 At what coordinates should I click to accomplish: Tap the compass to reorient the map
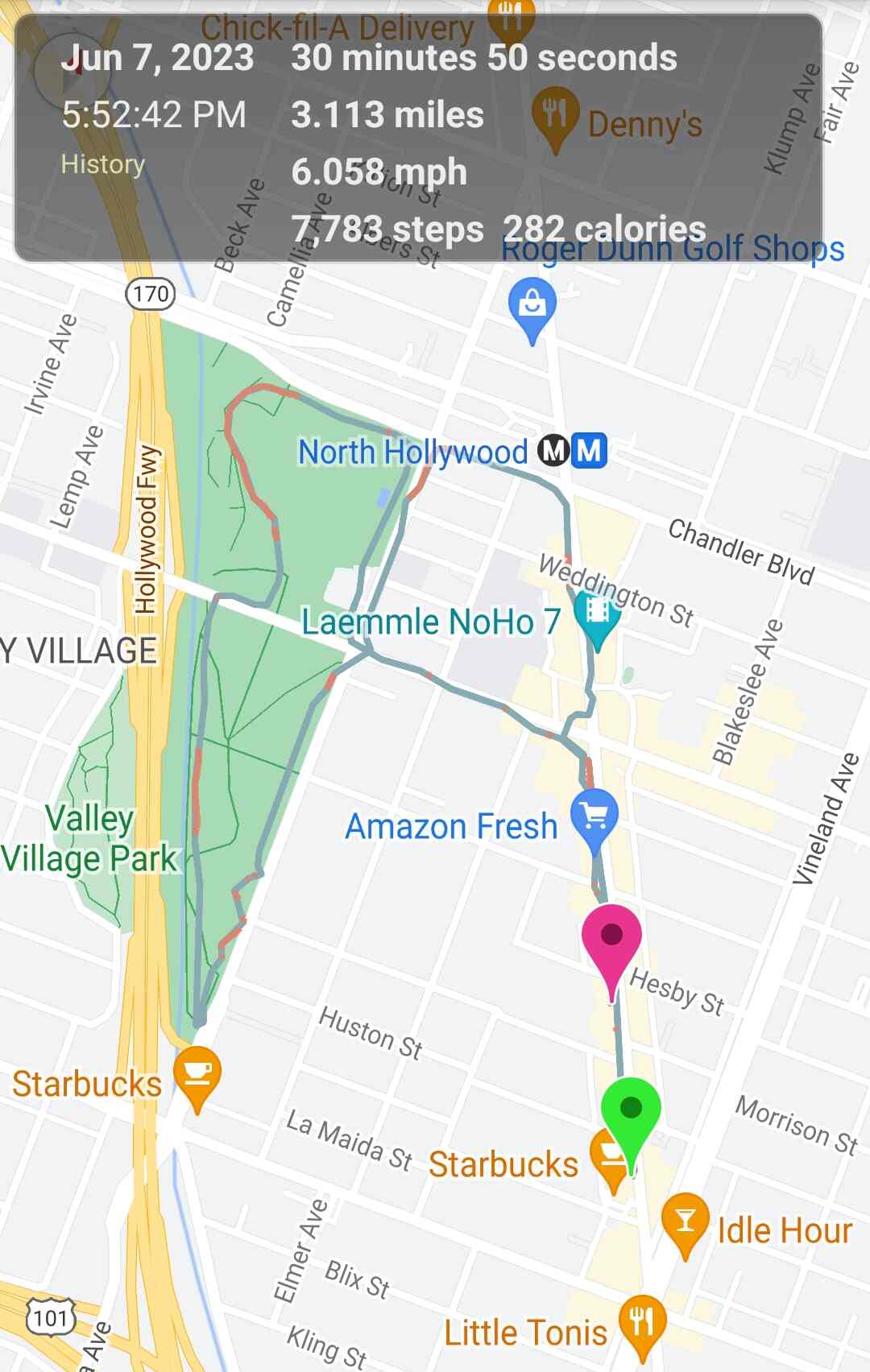click(x=71, y=71)
